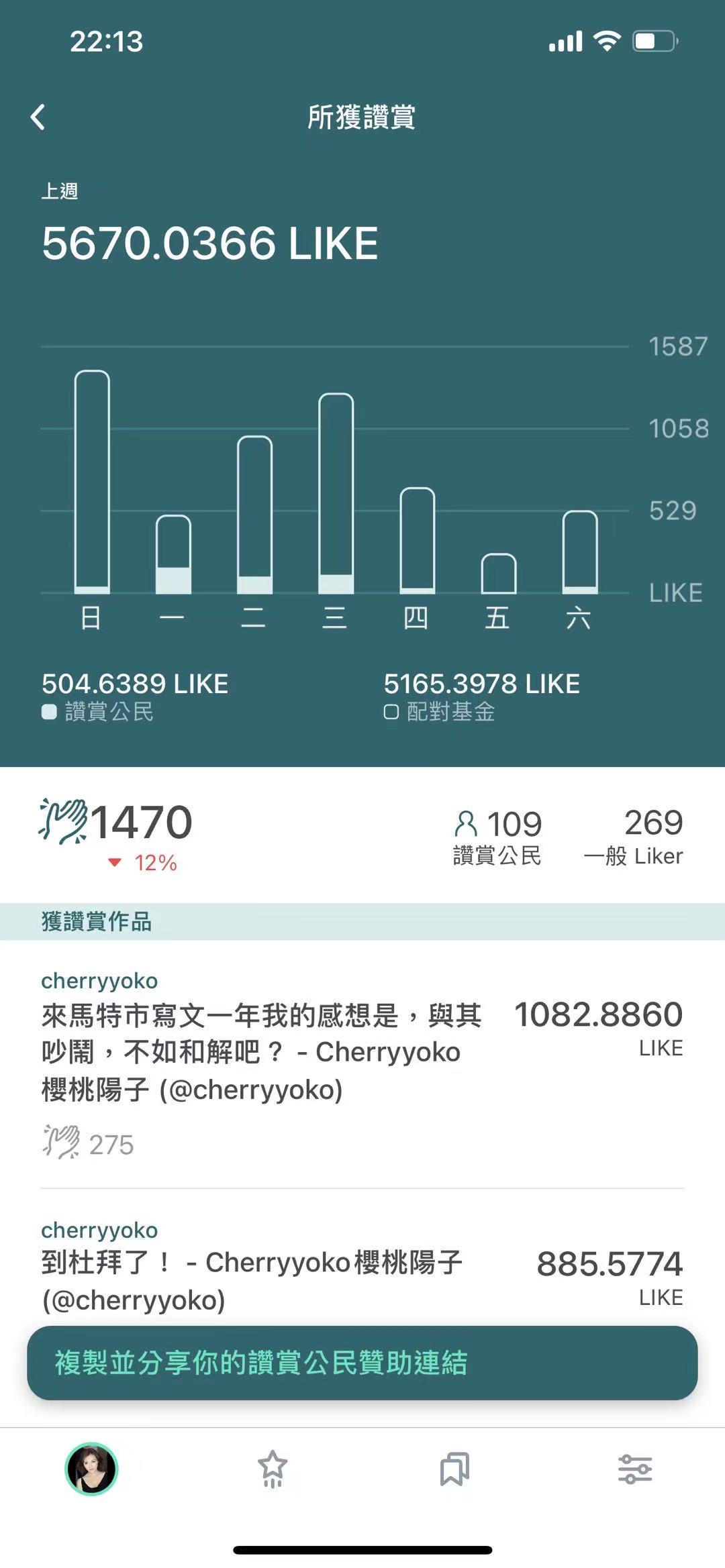Open the article 來馬特市寫文一年我的感想是
The image size is (725, 1568).
click(362, 1064)
